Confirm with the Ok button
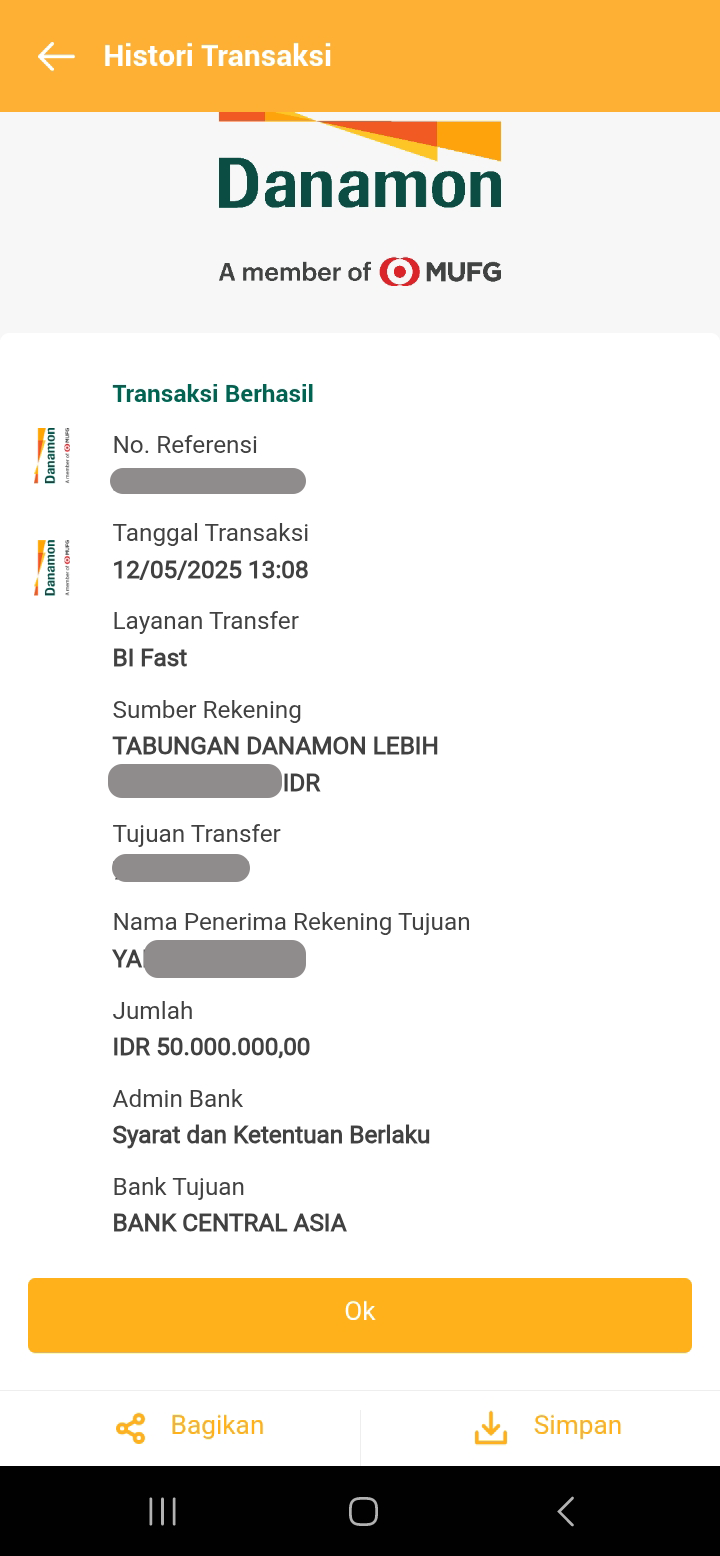This screenshot has width=720, height=1556. click(360, 1315)
